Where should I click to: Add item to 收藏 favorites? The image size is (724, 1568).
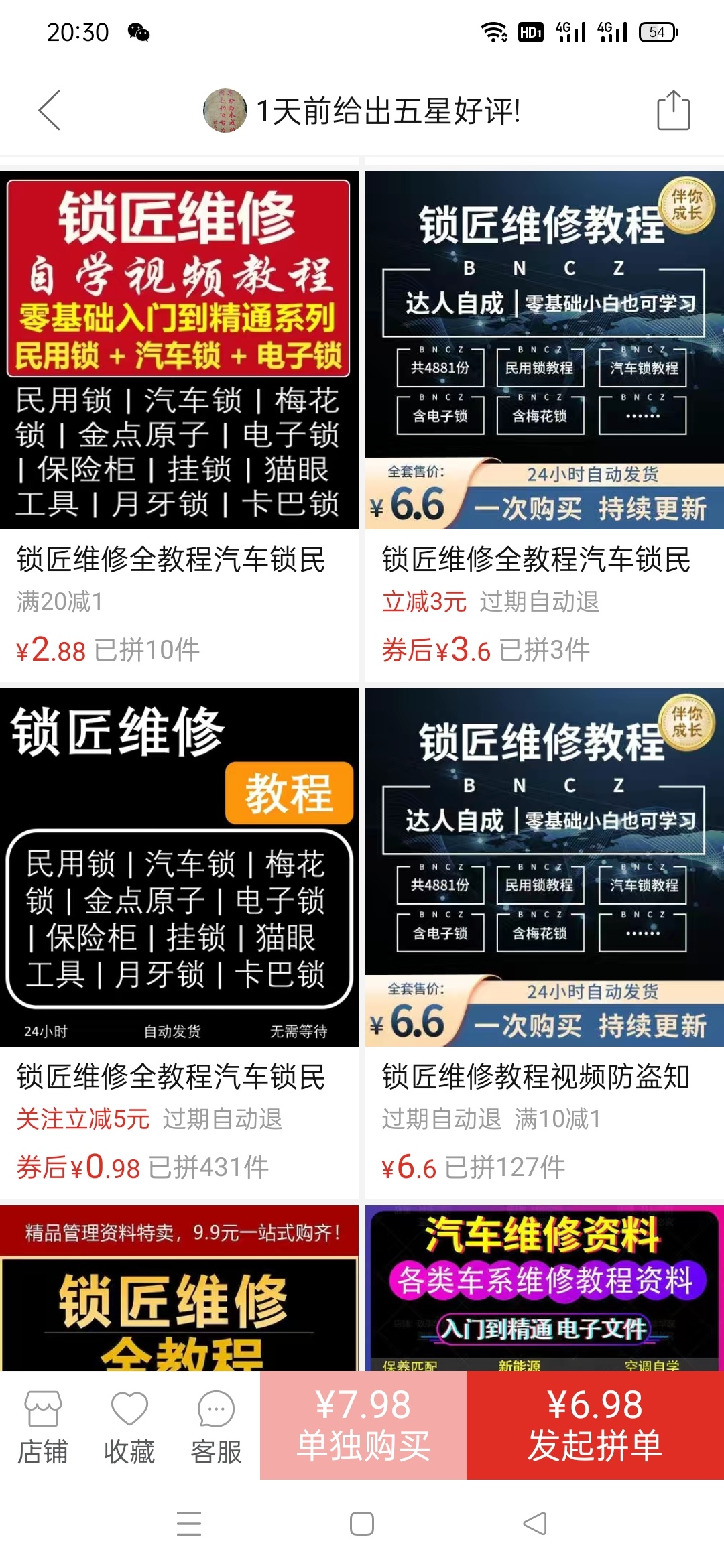tap(129, 1427)
